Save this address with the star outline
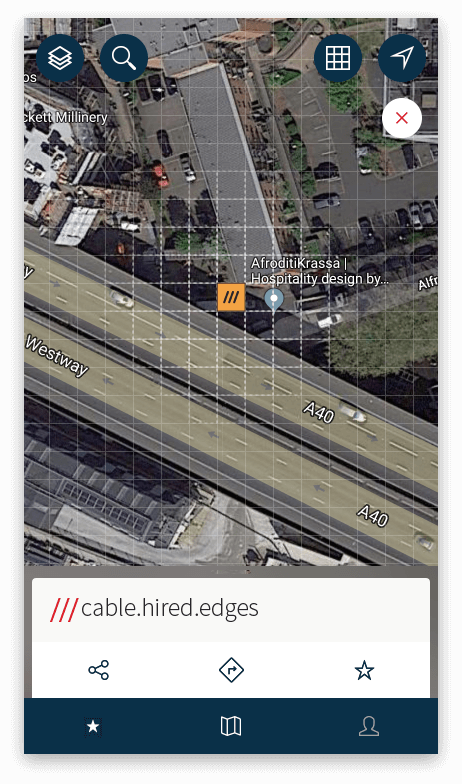The image size is (462, 784). click(364, 670)
